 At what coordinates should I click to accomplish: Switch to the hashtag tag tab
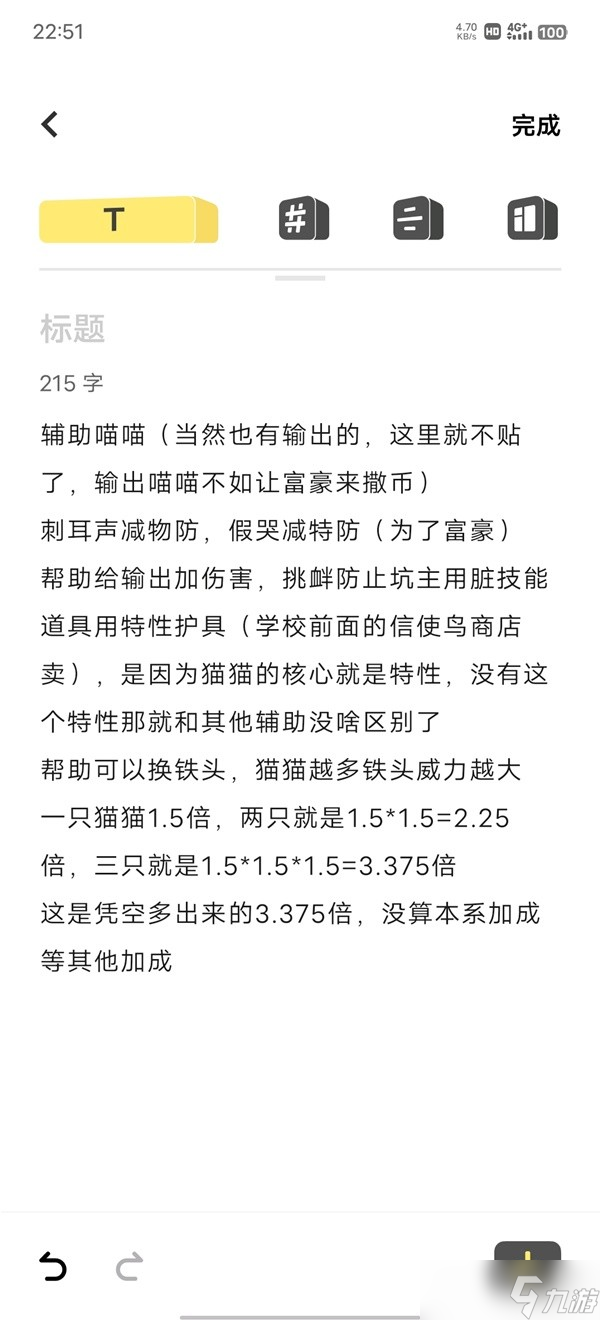(x=303, y=218)
